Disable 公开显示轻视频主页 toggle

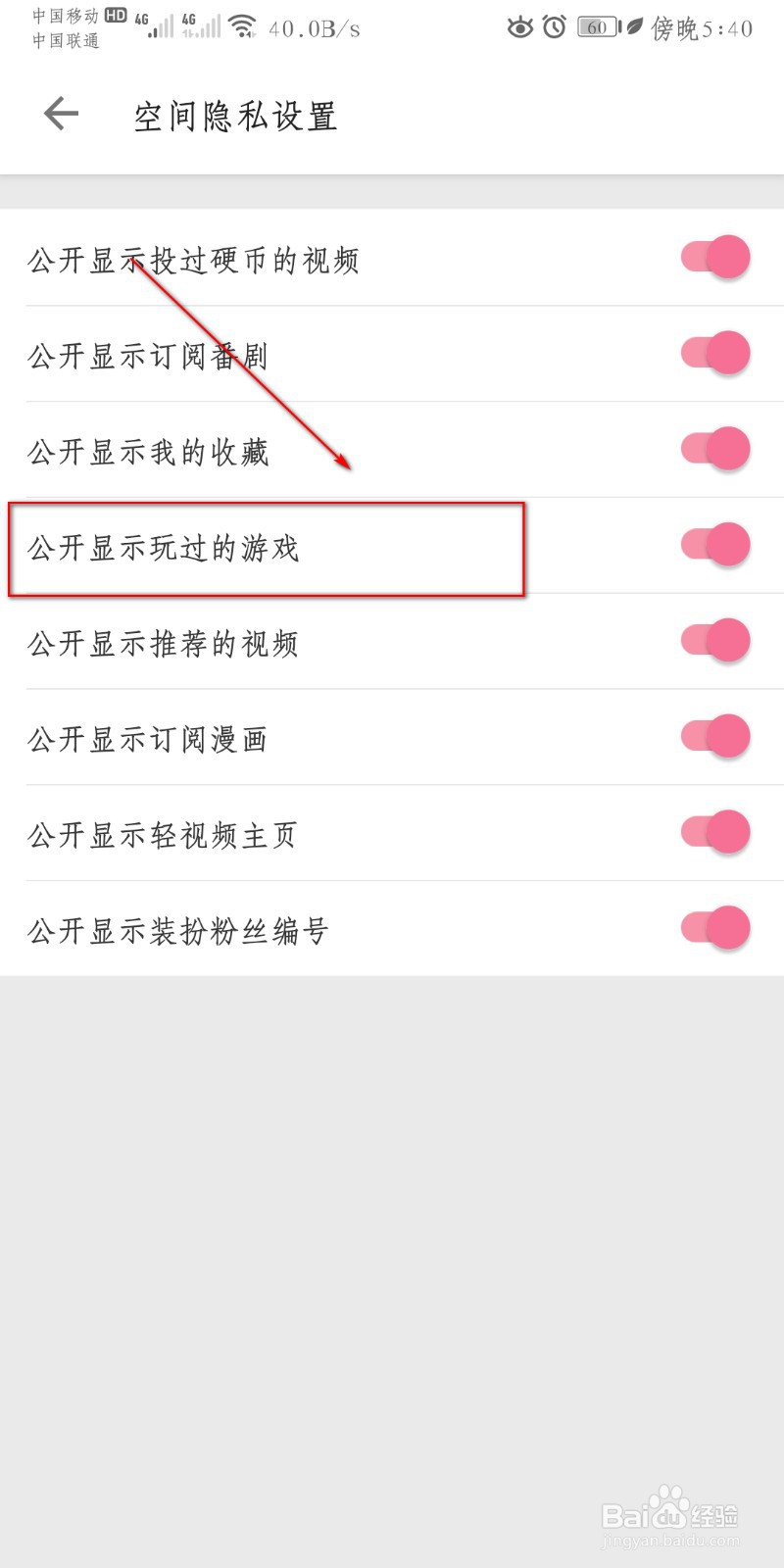click(x=713, y=831)
